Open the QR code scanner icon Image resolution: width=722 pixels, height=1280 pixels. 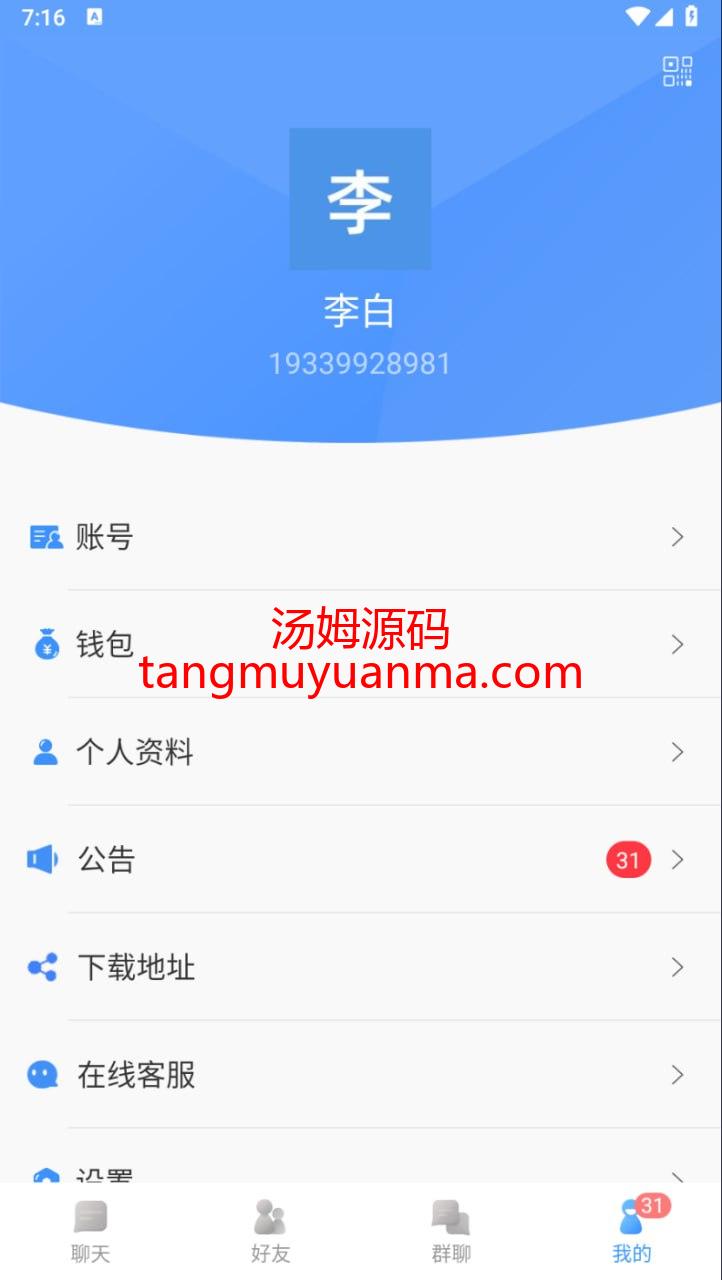678,71
